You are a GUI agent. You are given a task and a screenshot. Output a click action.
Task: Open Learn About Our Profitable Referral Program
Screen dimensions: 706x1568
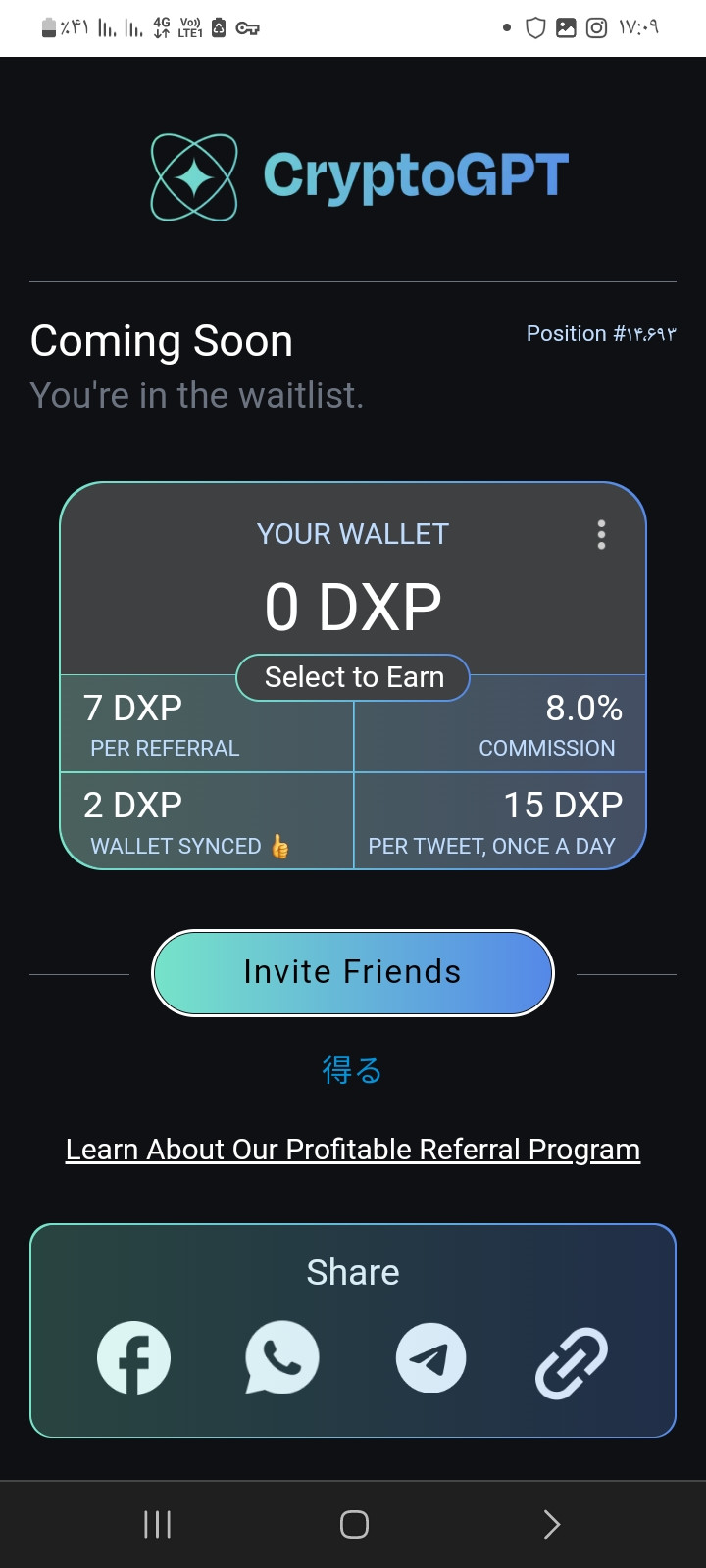coord(353,1149)
